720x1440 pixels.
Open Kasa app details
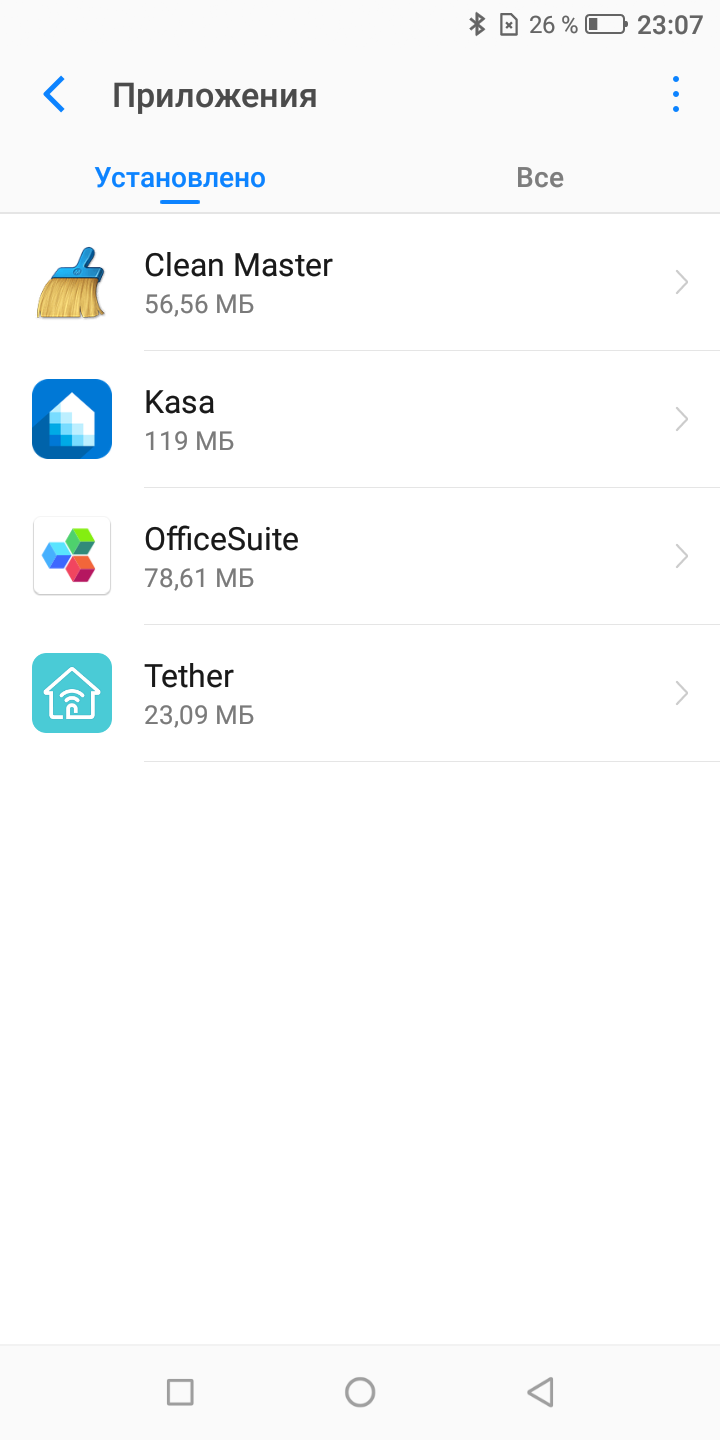pos(360,419)
